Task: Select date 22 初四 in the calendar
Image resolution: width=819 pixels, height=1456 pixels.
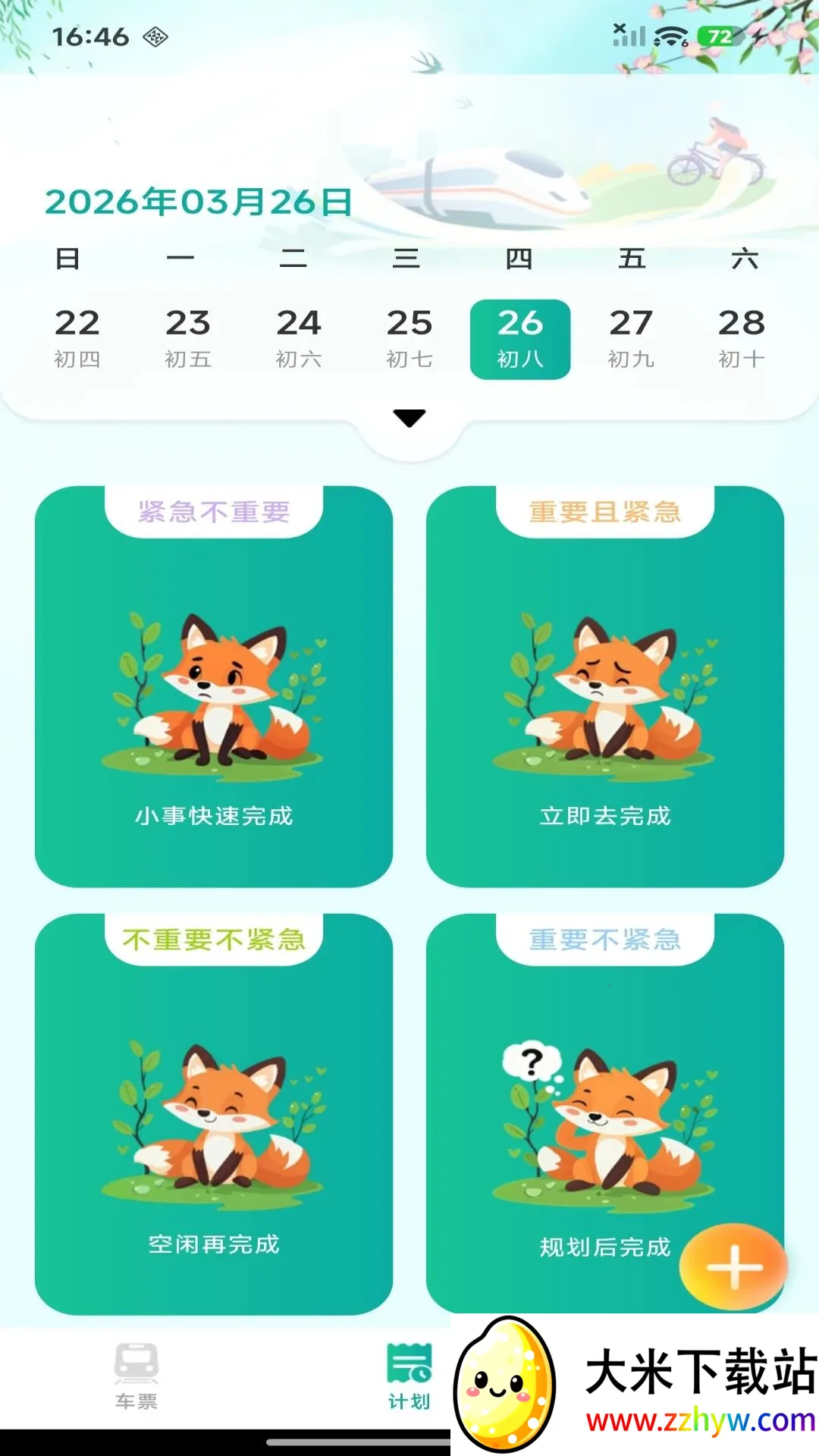Action: [x=77, y=338]
